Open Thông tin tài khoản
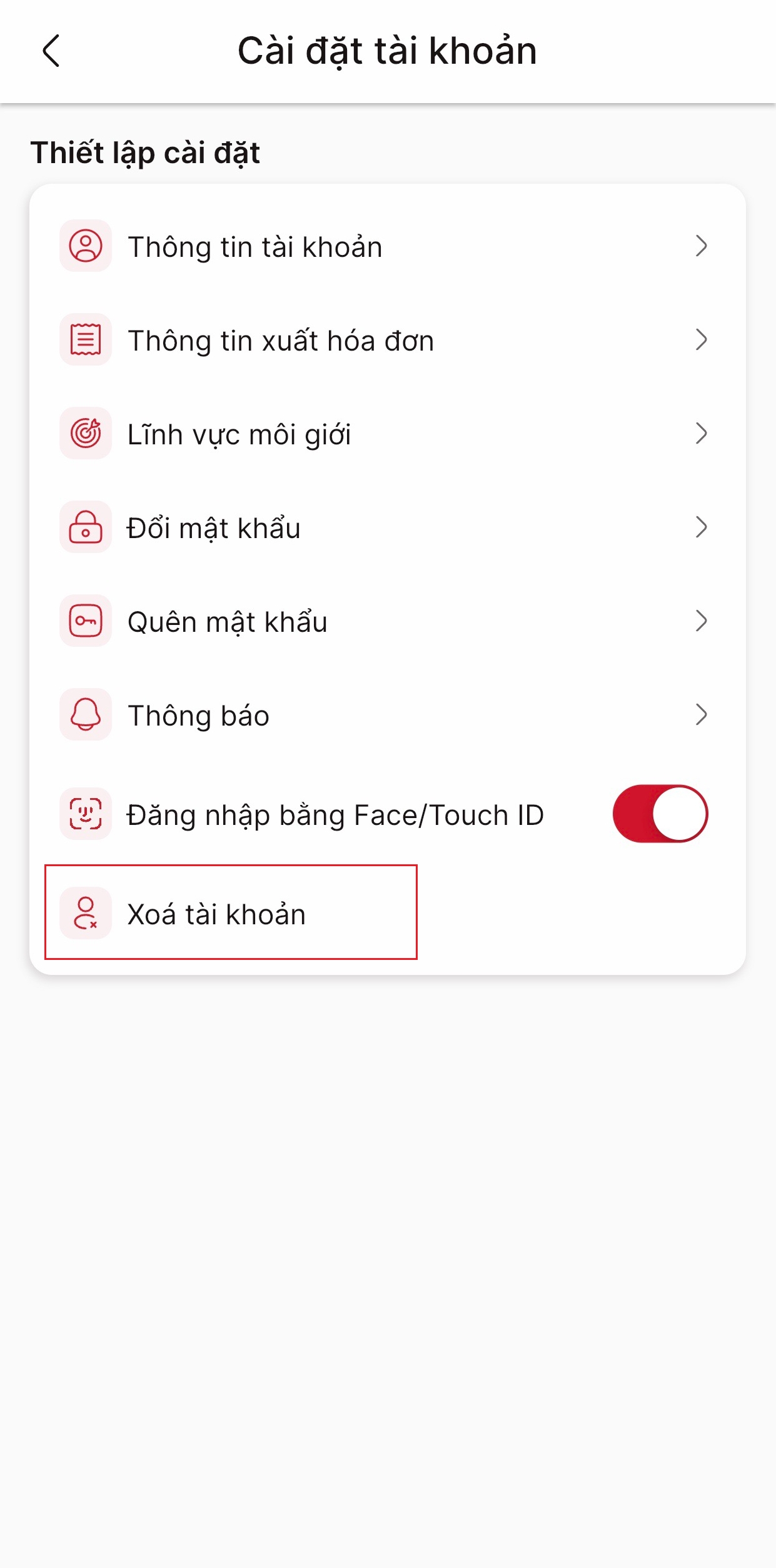The height and width of the screenshot is (1568, 776). tap(386, 246)
